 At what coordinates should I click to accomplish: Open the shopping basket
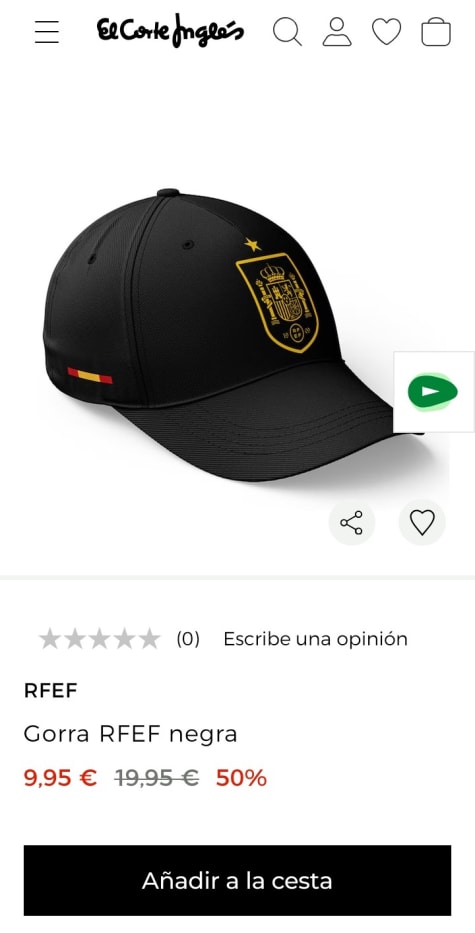[x=436, y=32]
